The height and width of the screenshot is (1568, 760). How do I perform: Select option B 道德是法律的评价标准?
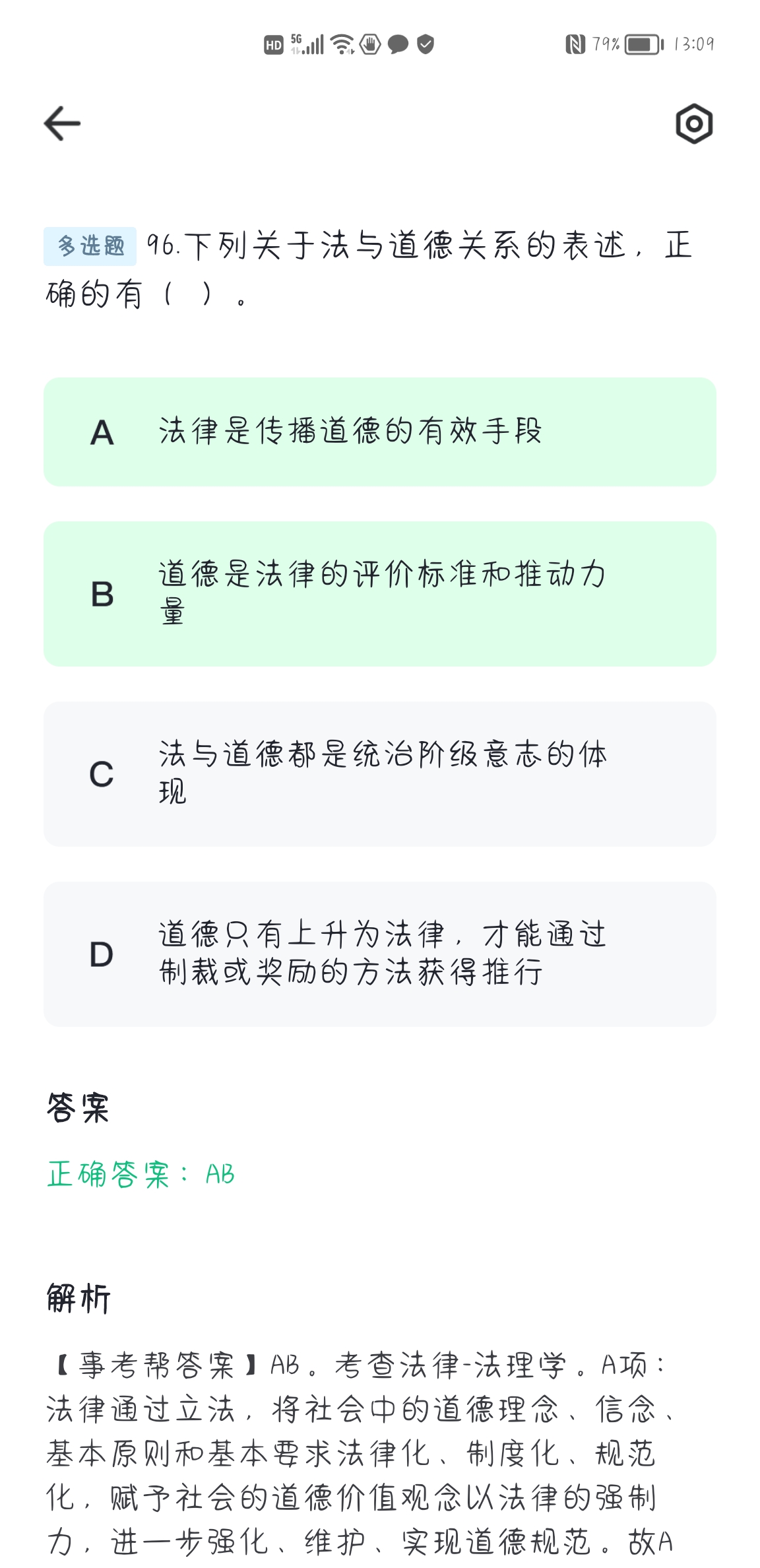pyautogui.click(x=380, y=594)
